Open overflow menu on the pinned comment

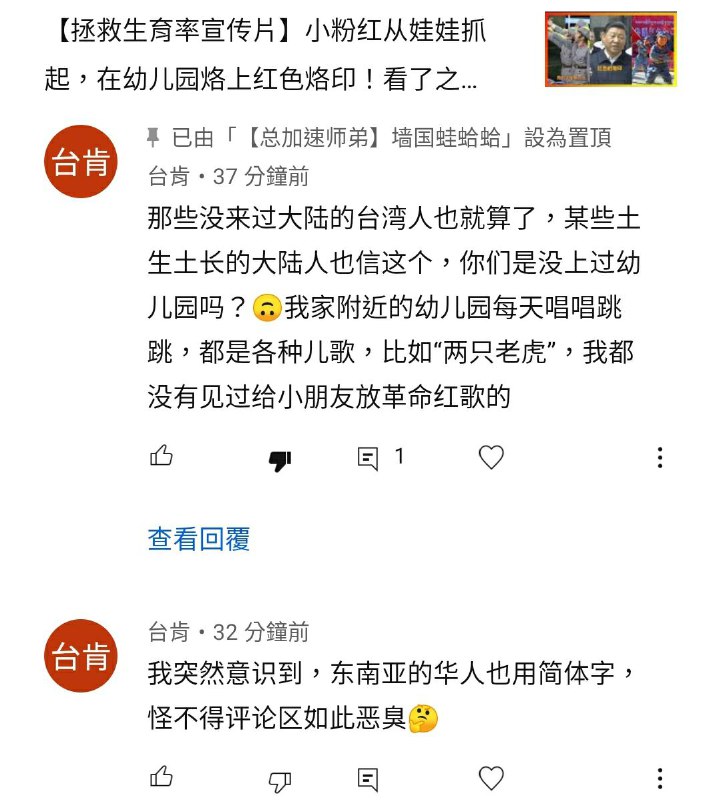[660, 458]
